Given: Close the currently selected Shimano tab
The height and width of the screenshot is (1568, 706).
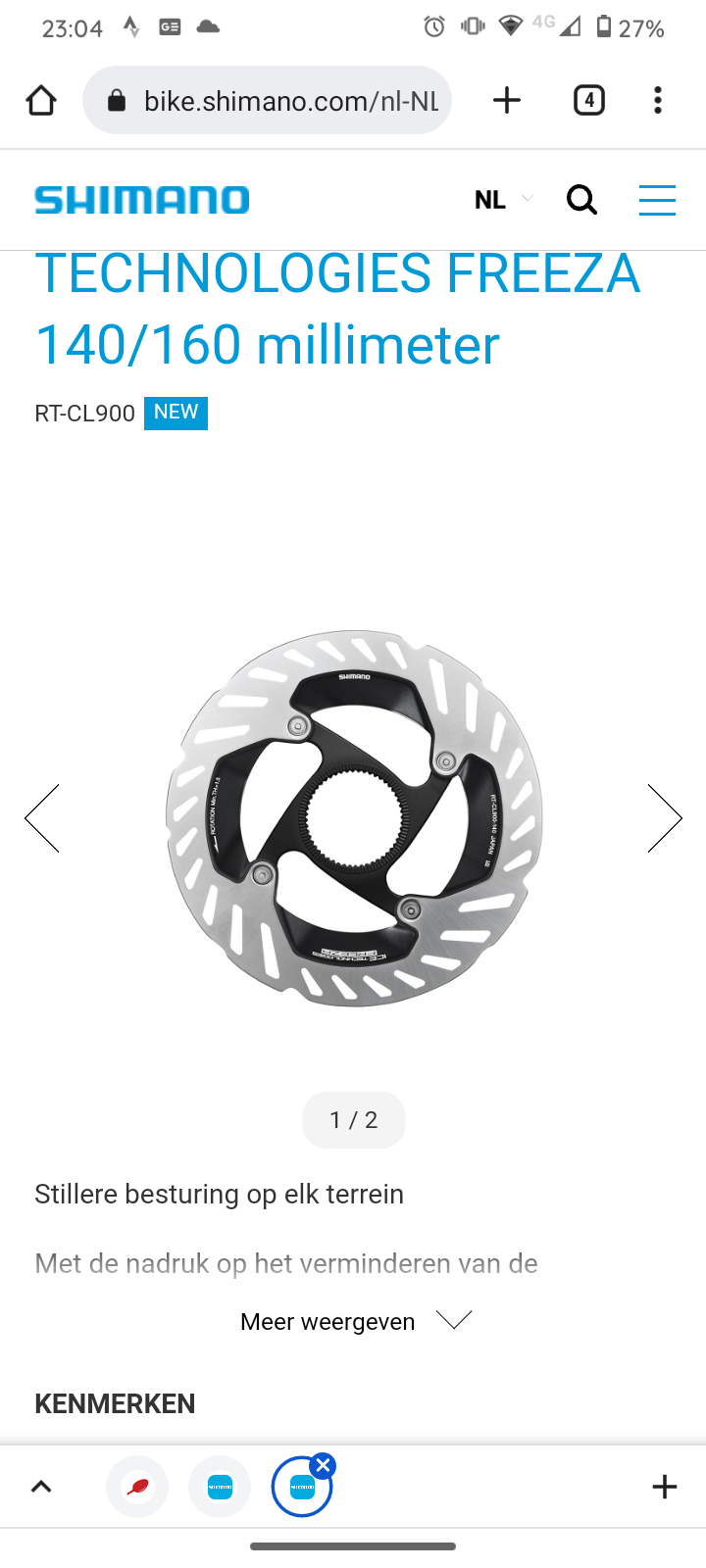Looking at the screenshot, I should 323,1466.
